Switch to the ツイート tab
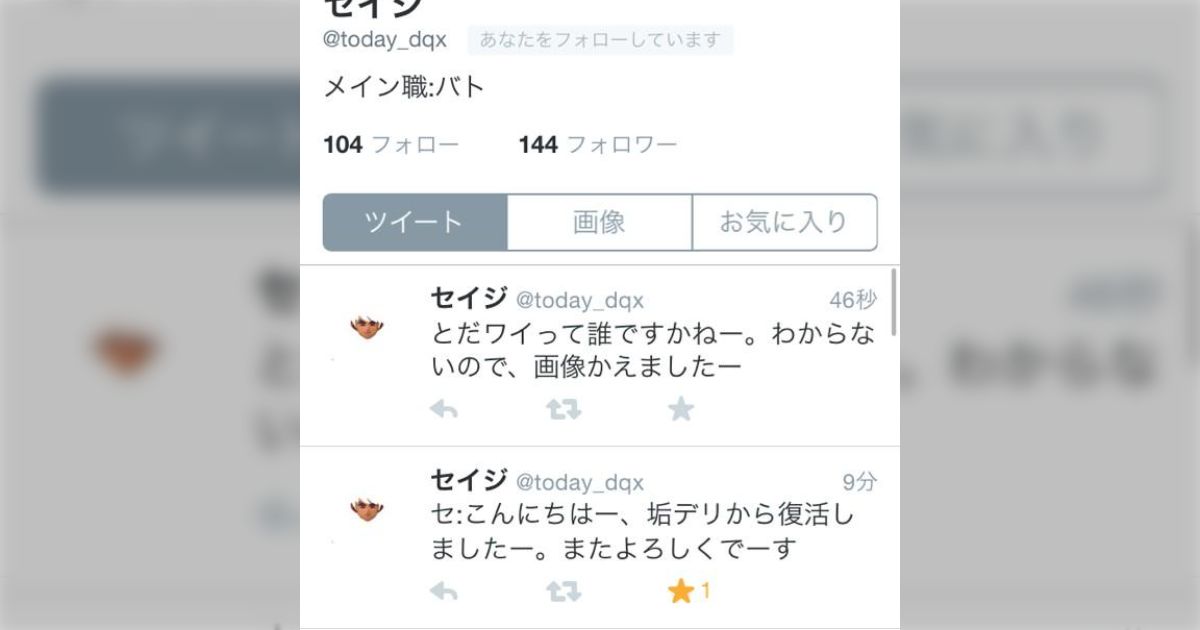This screenshot has height=630, width=1200. [x=414, y=222]
